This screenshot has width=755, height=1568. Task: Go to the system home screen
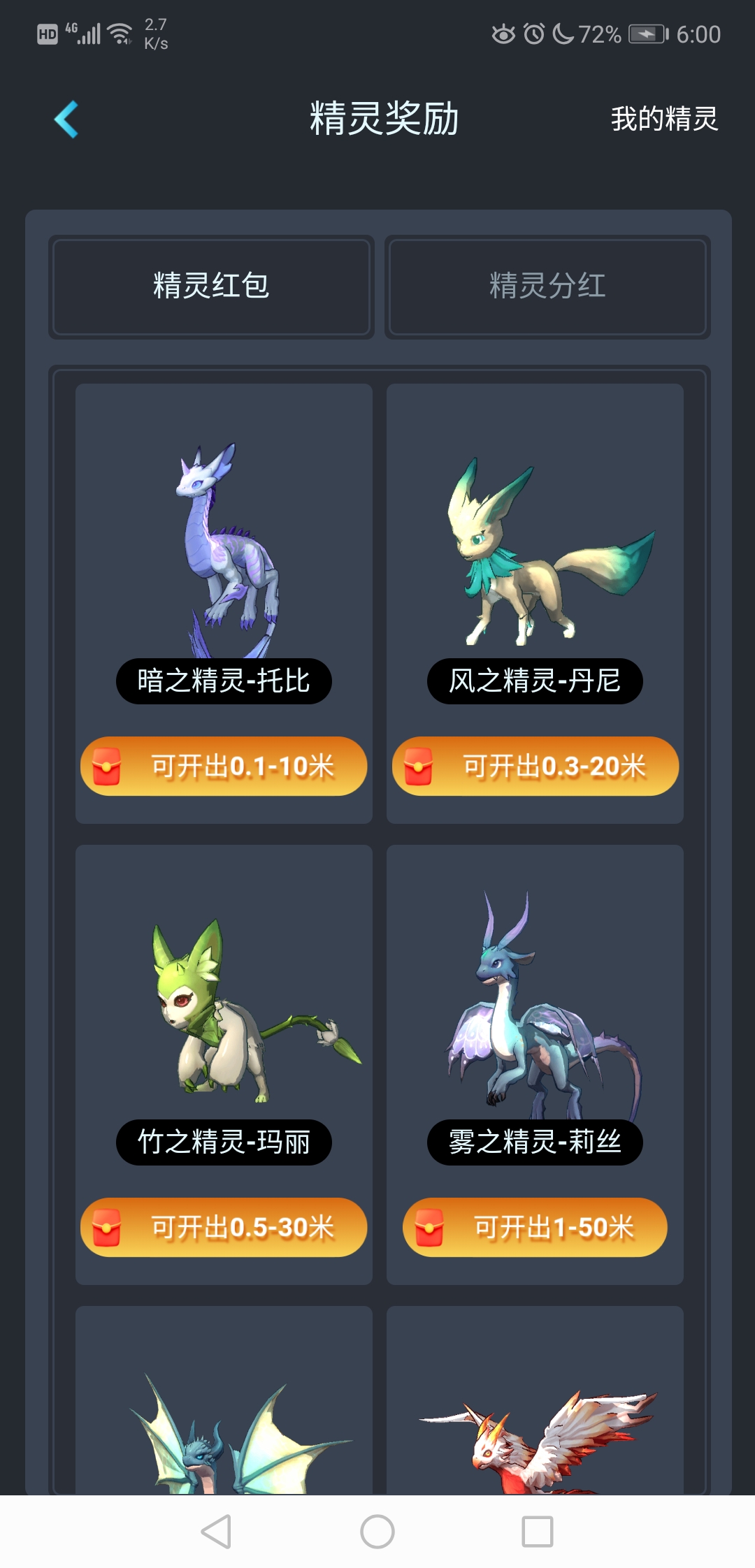[x=377, y=1532]
